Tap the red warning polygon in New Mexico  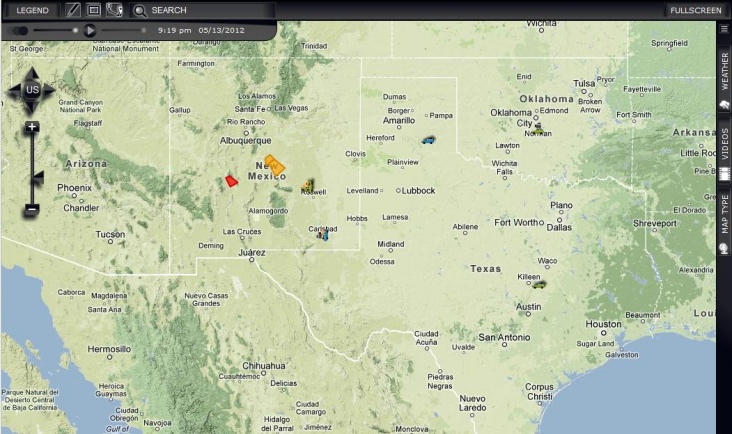point(232,181)
